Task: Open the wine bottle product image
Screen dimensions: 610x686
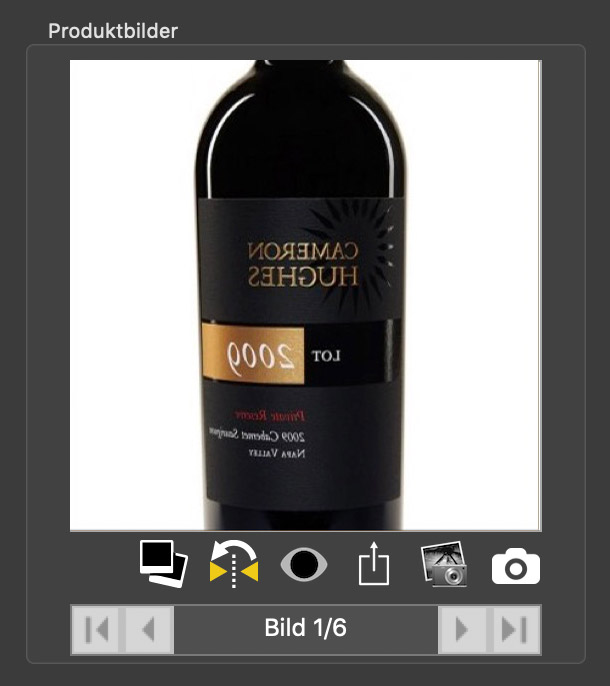Action: [305, 295]
